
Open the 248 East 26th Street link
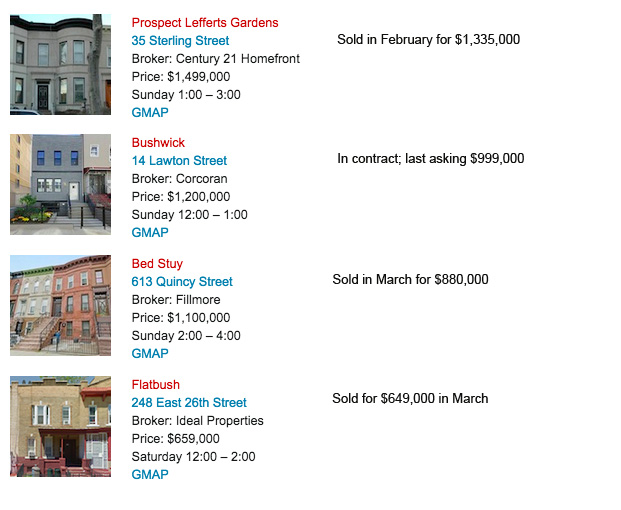coord(189,403)
